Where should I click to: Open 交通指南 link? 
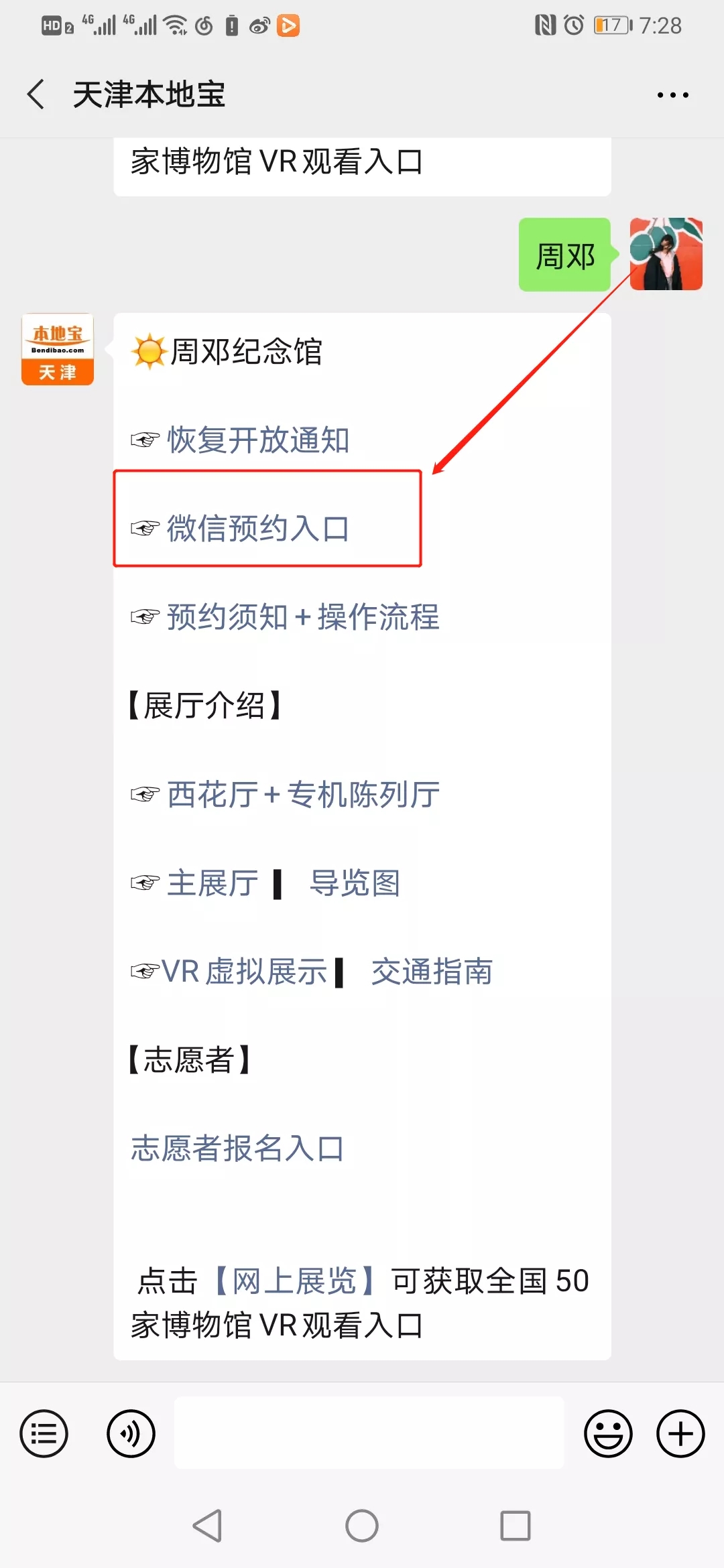pos(432,972)
